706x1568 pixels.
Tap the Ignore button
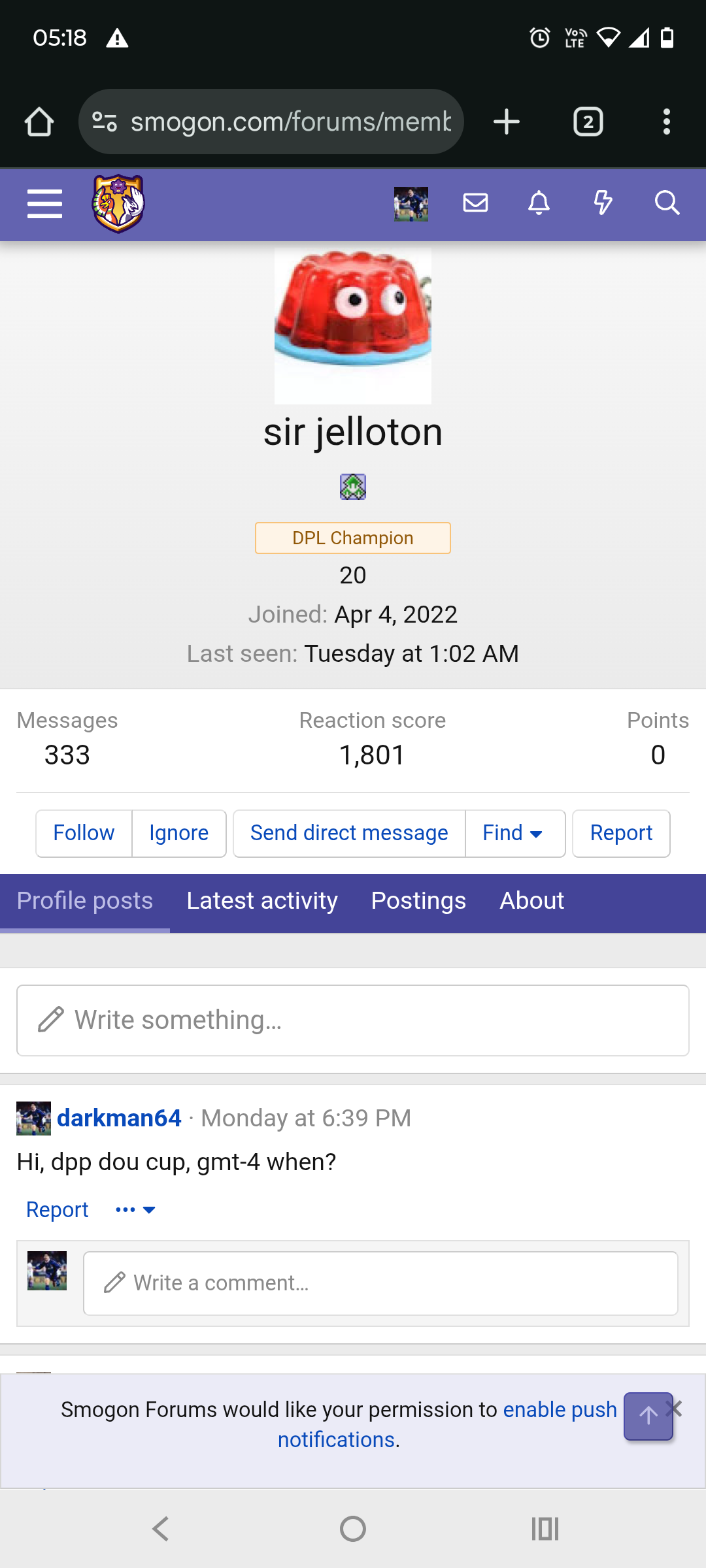point(179,833)
